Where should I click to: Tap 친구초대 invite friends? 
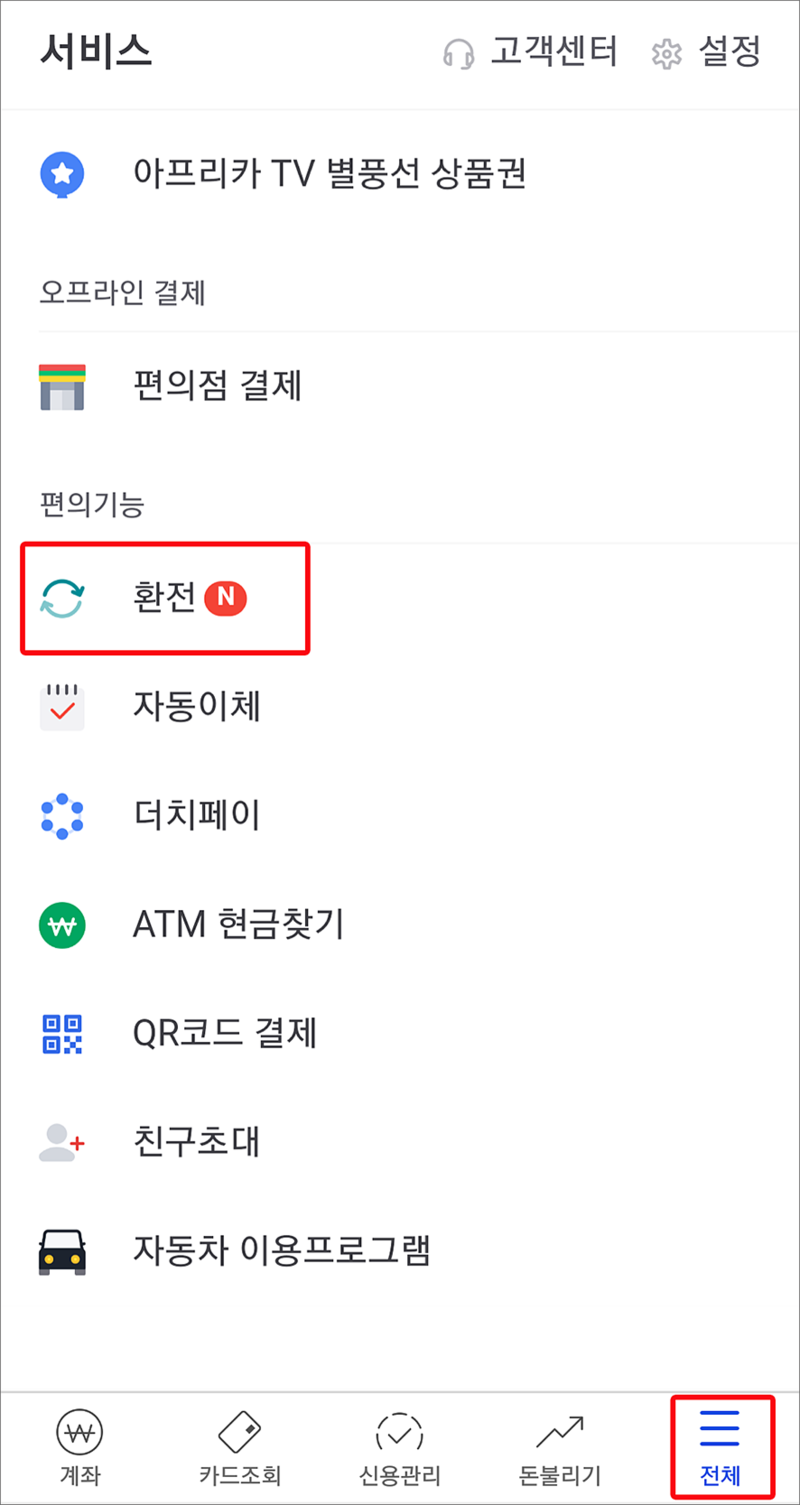point(400,1141)
